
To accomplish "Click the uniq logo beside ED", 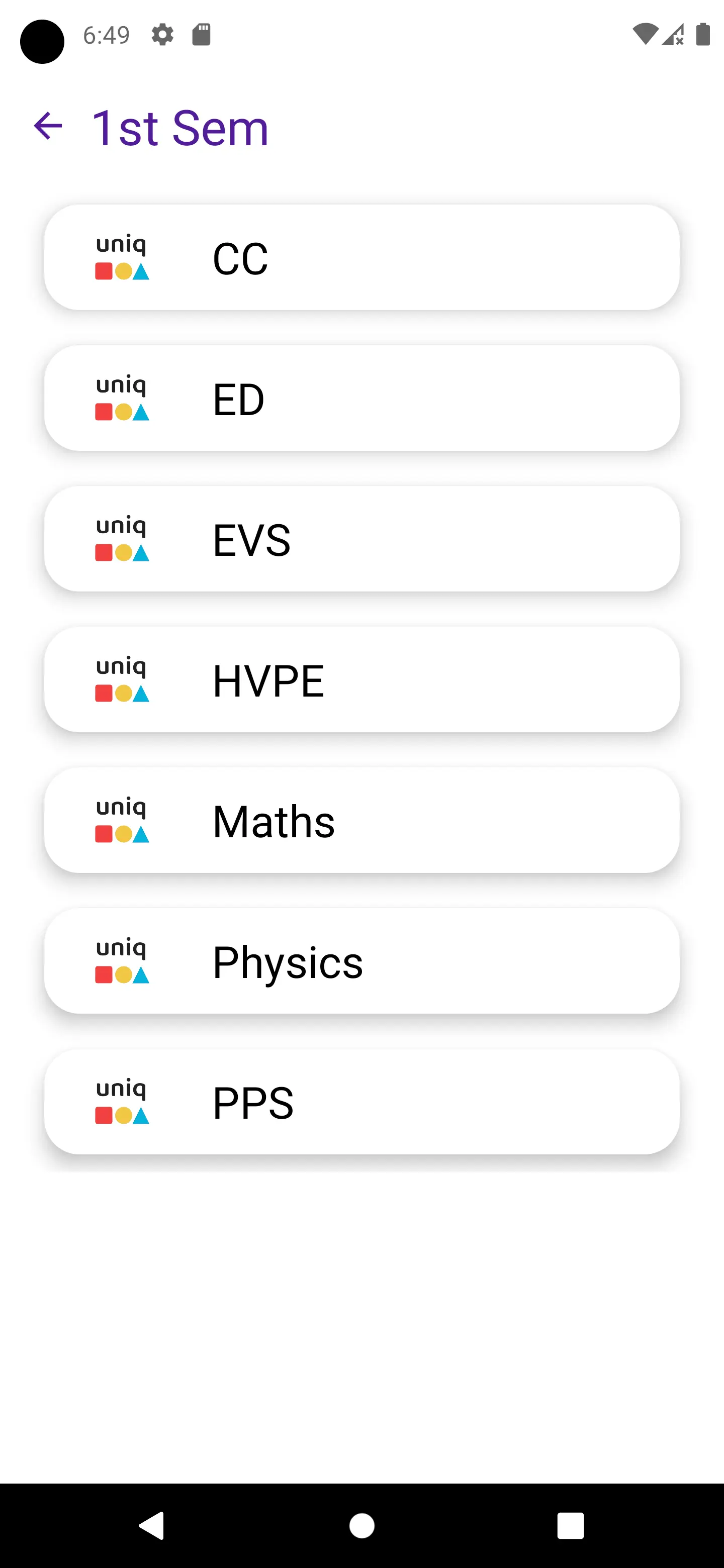I will (122, 397).
